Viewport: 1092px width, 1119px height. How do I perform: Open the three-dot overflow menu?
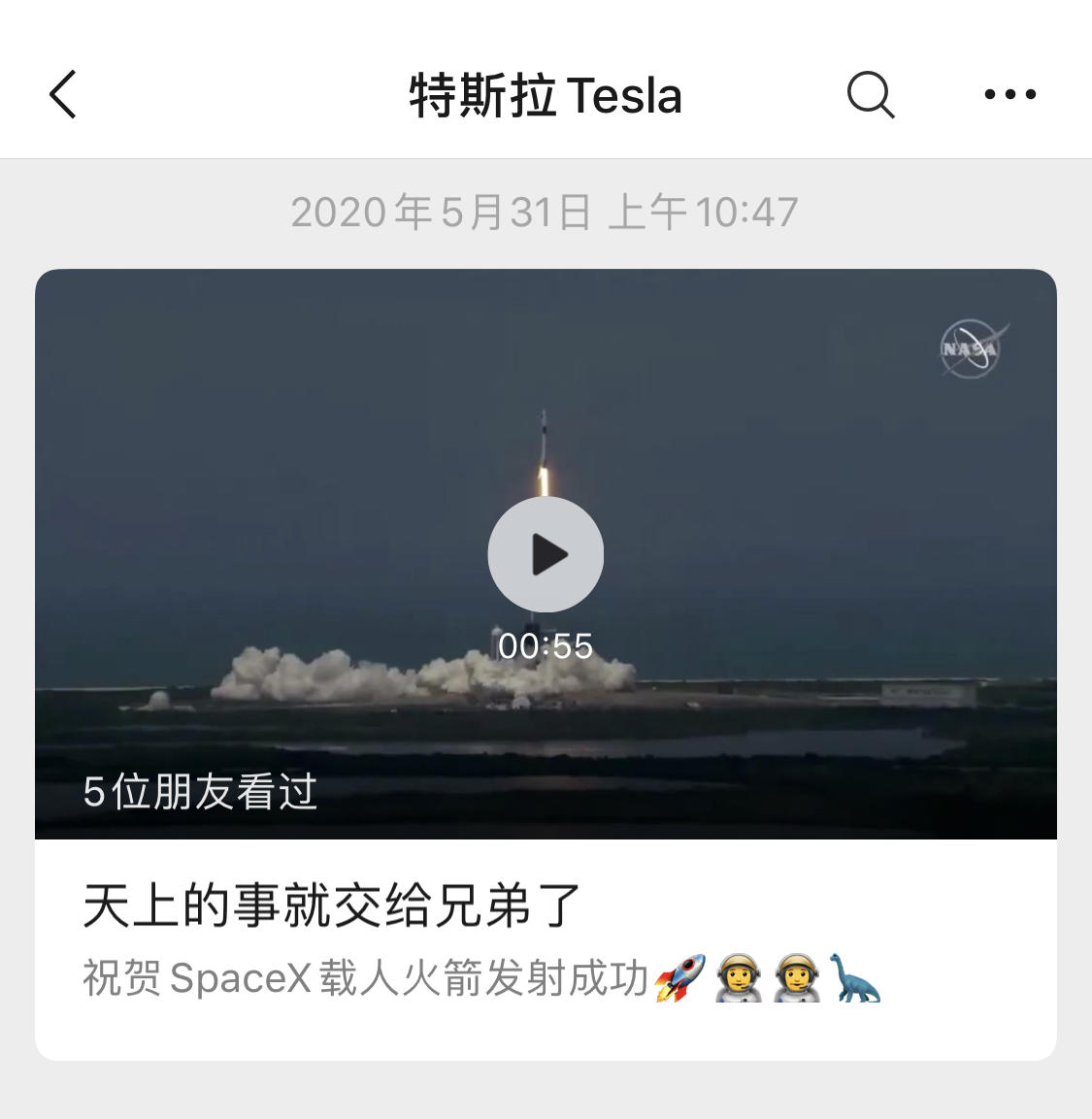1009,95
